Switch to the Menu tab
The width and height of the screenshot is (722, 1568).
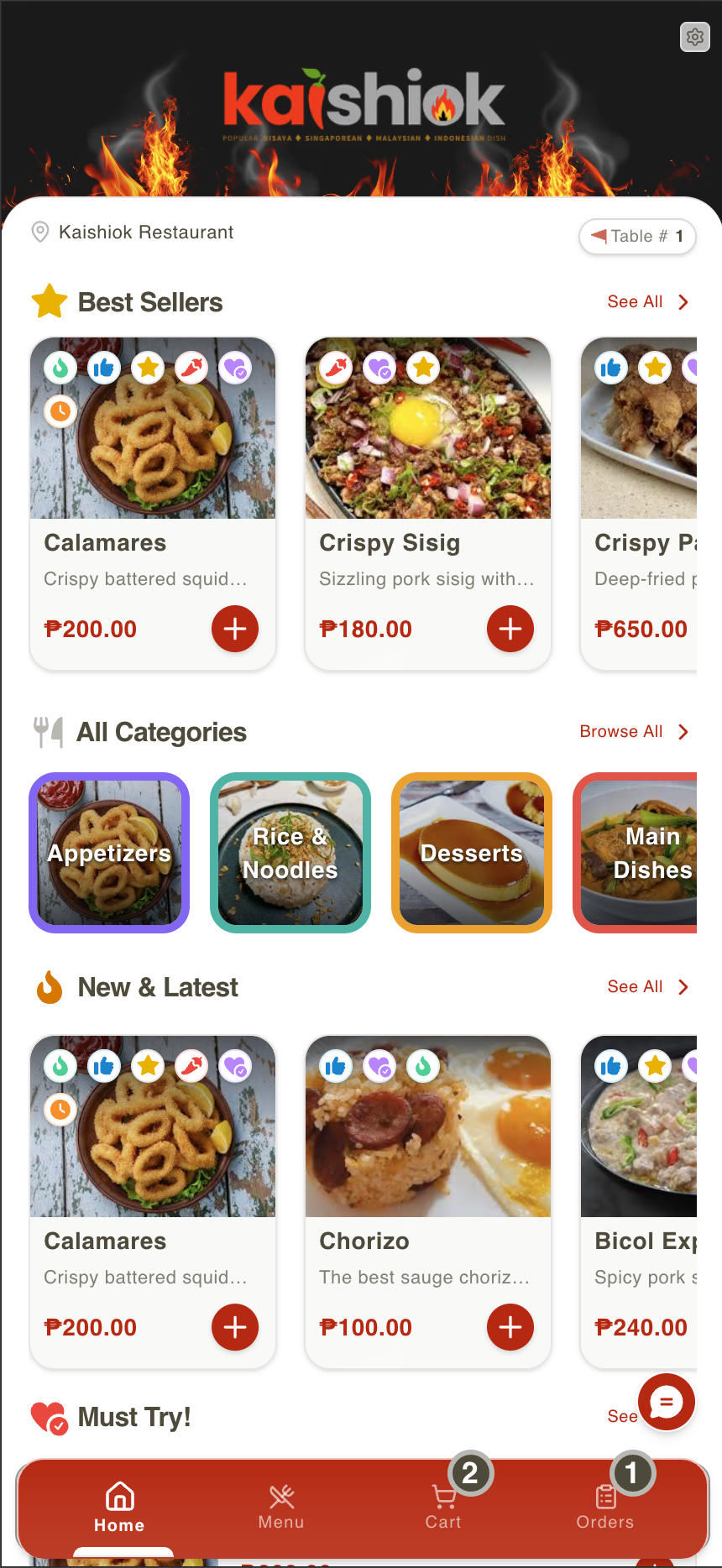(x=281, y=1508)
